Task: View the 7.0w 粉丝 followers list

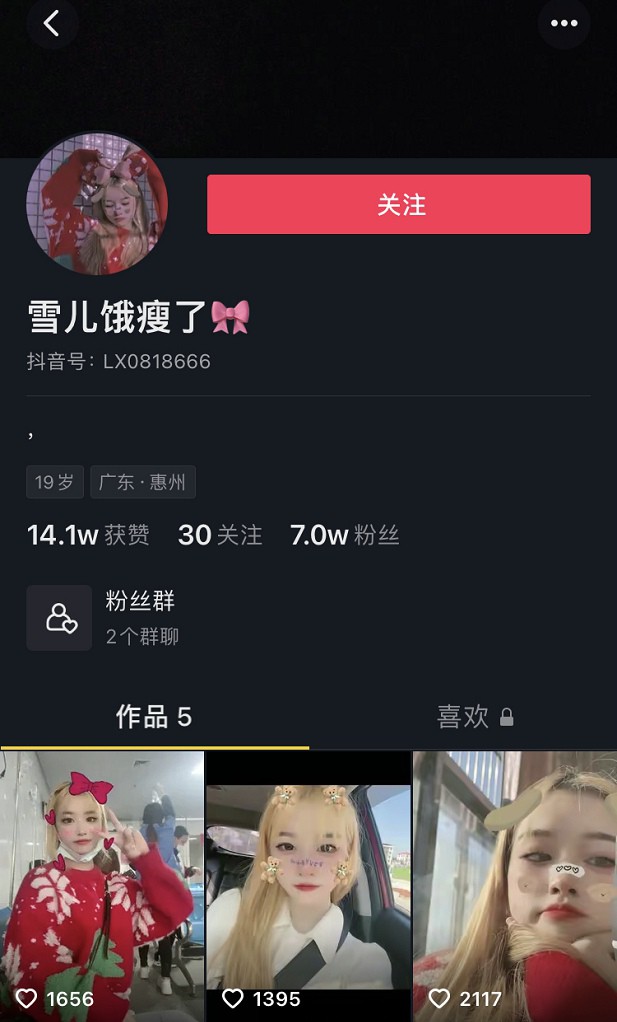Action: [344, 535]
